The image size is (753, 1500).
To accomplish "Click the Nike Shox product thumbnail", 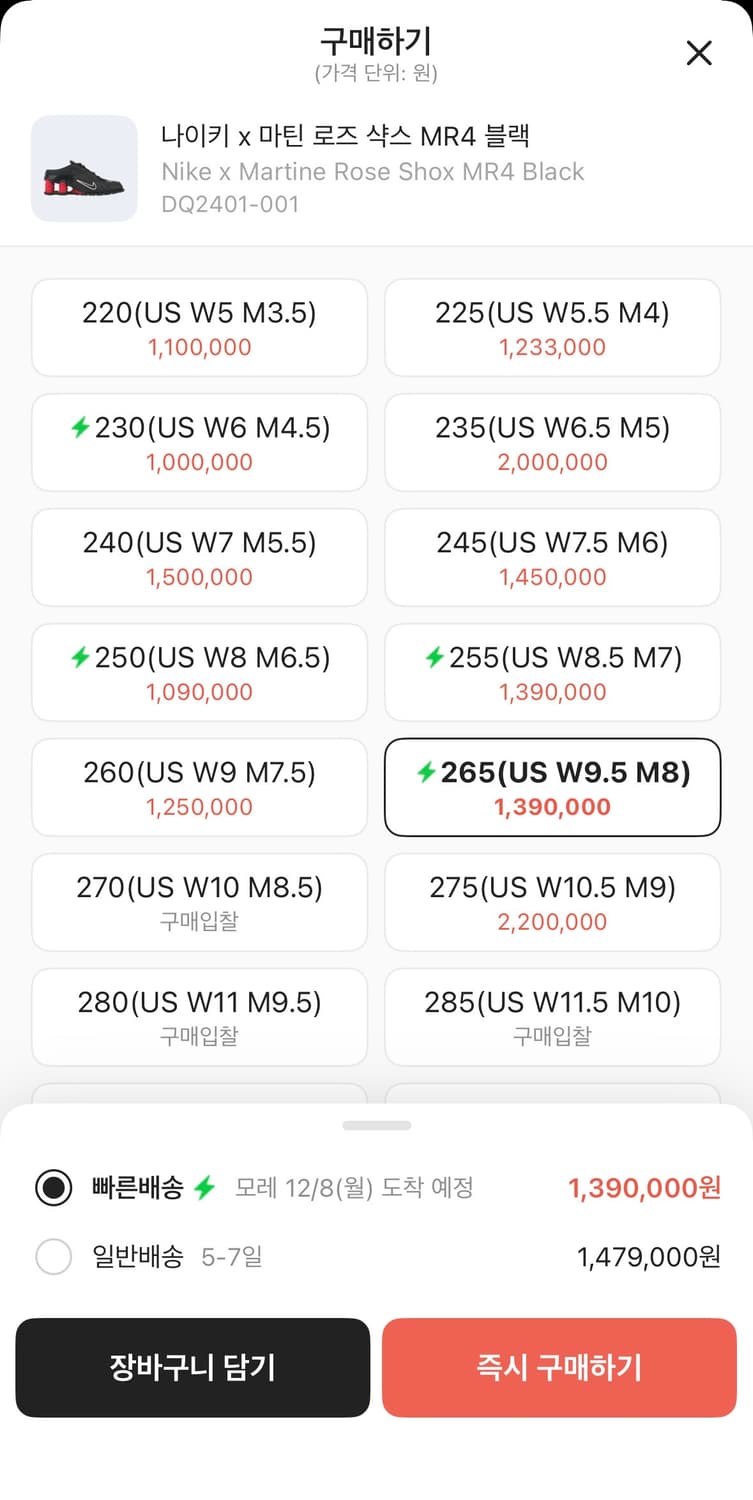I will (x=84, y=170).
